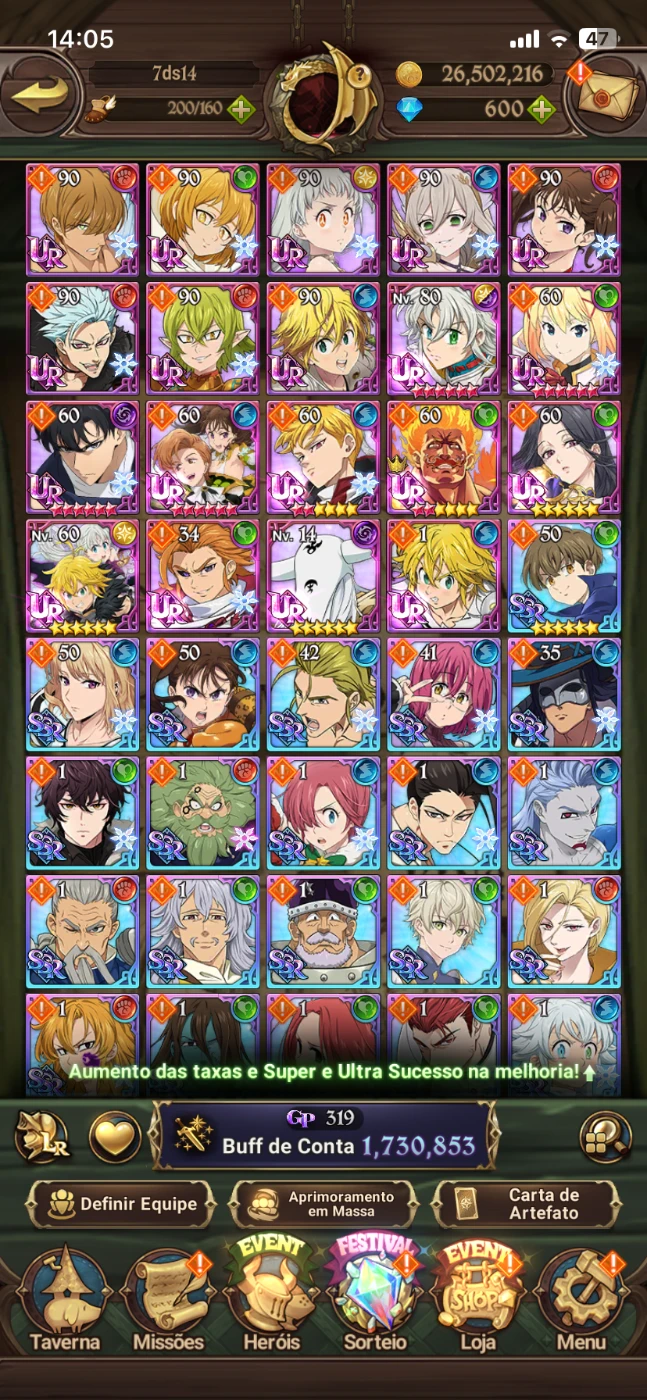Viewport: 647px width, 1400px height.
Task: Select the level 34 orange-haired UR hero
Action: click(202, 577)
